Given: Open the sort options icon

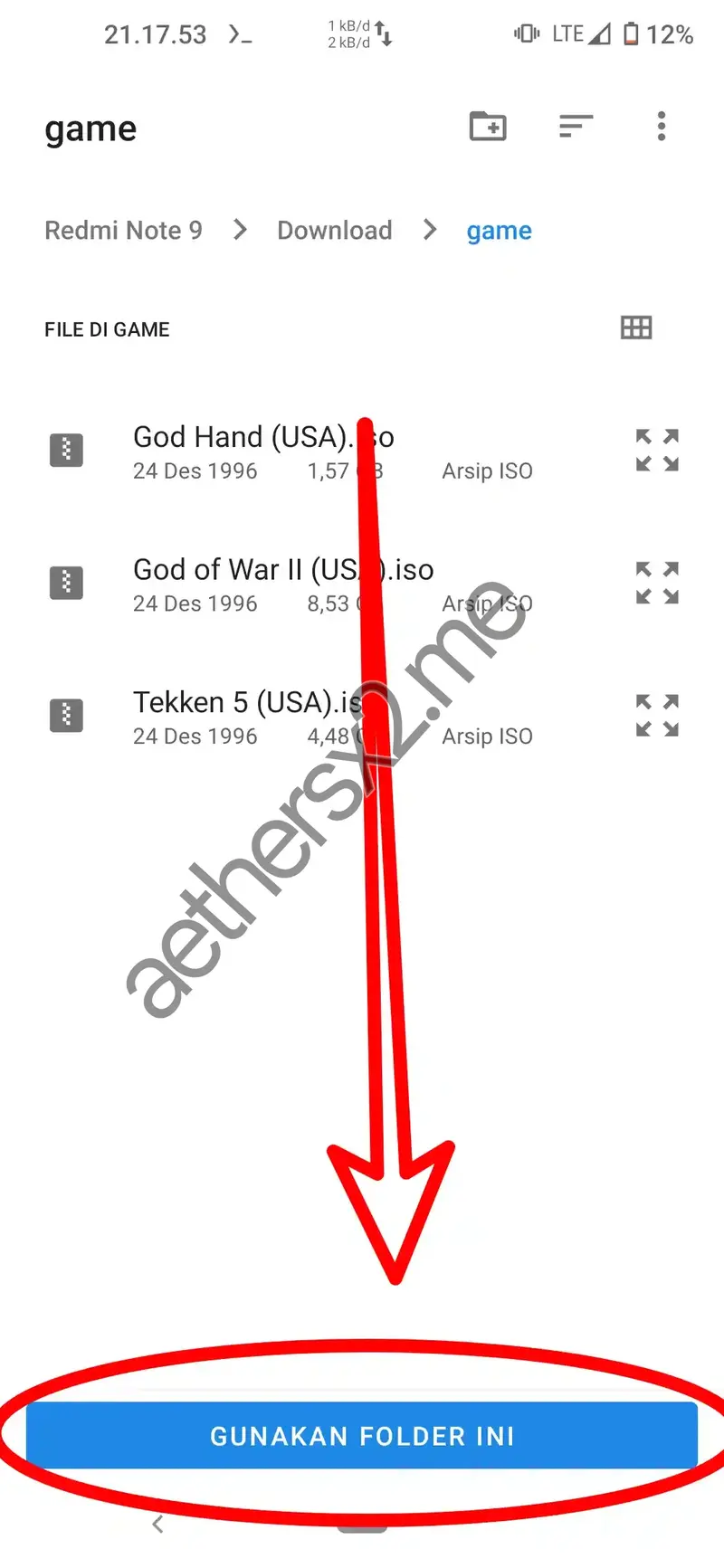Looking at the screenshot, I should click(576, 127).
